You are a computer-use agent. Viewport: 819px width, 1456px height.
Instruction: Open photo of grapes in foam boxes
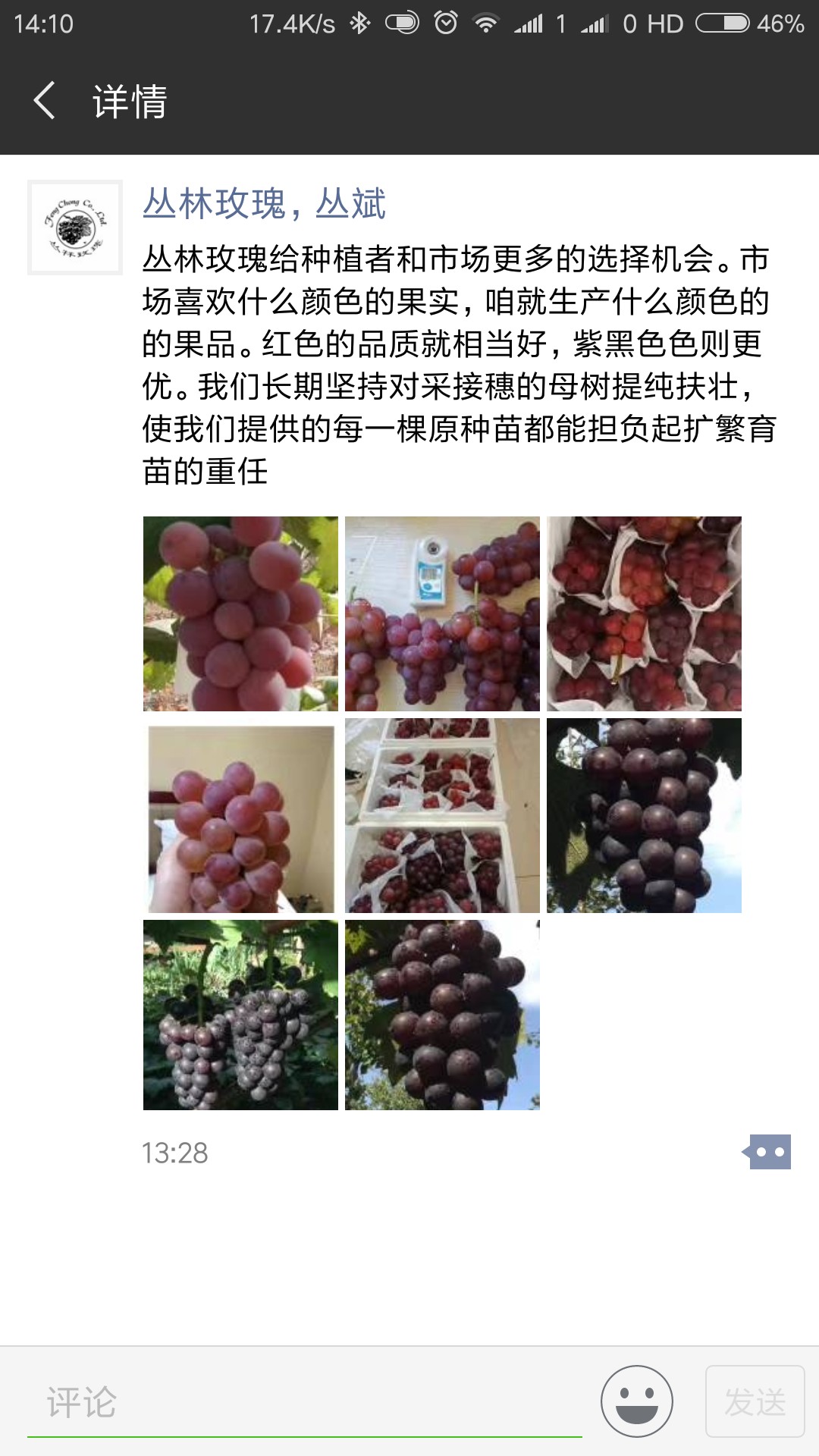[442, 816]
